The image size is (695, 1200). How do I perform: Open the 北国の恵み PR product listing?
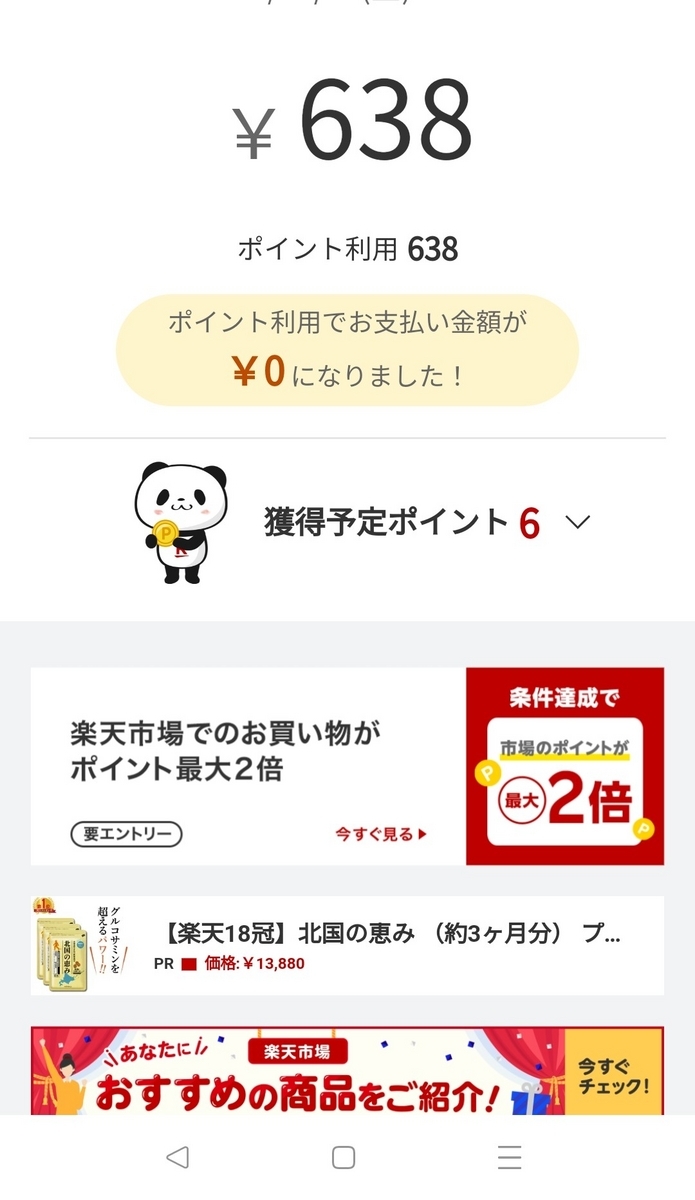tap(347, 946)
